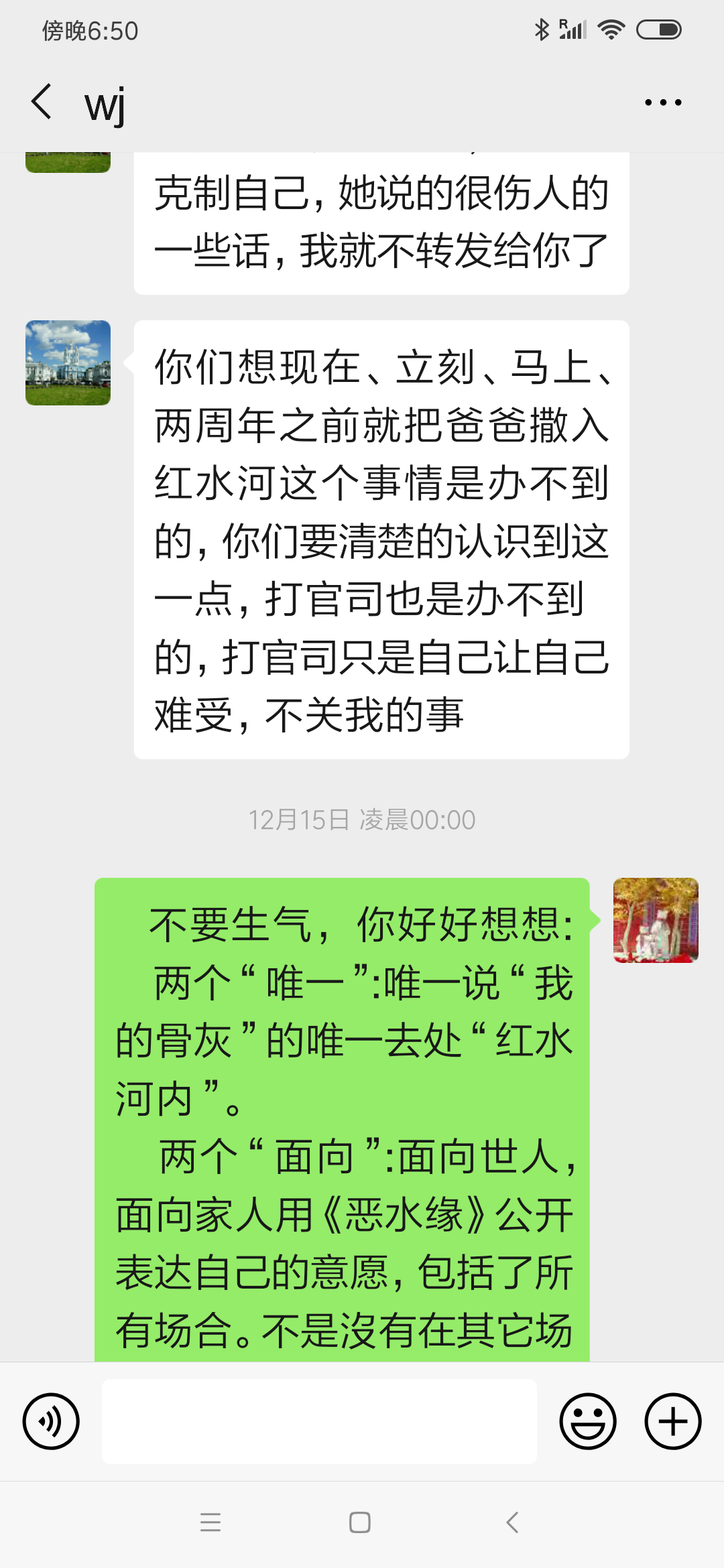The height and width of the screenshot is (1568, 724).
Task: Open the plus attachments menu
Action: pyautogui.click(x=672, y=1421)
